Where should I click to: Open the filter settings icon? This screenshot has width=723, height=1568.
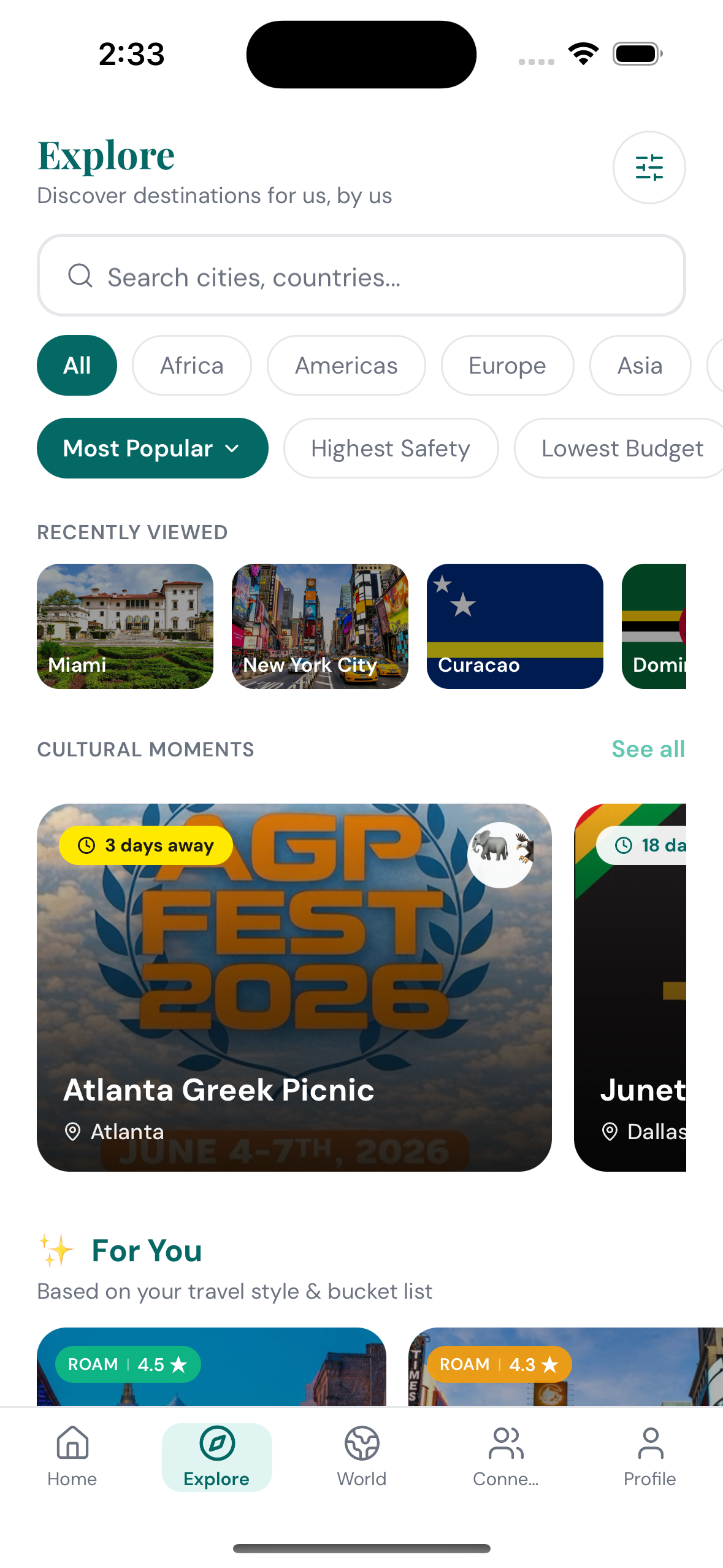point(649,167)
